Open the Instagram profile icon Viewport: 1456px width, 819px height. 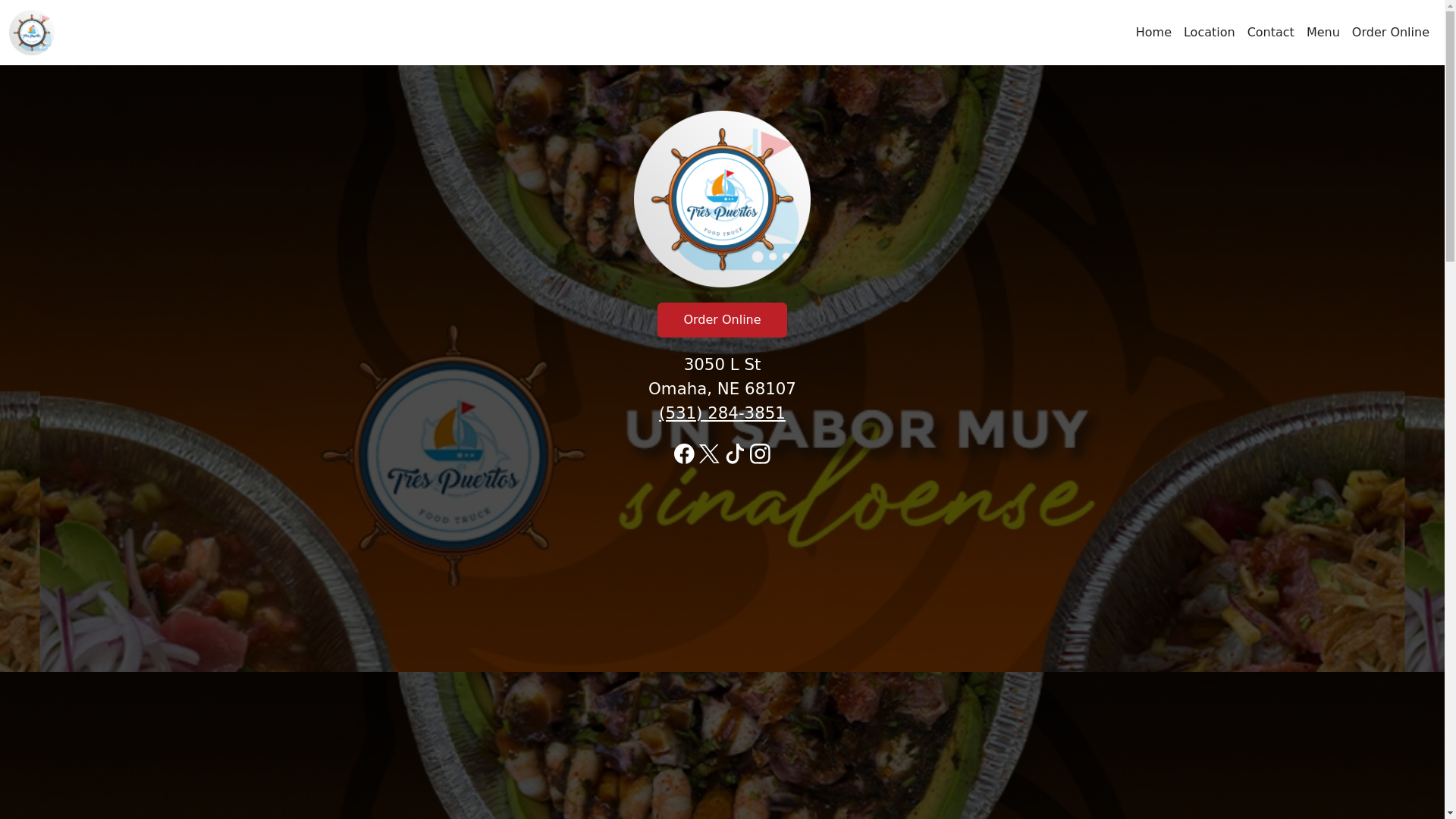[760, 453]
